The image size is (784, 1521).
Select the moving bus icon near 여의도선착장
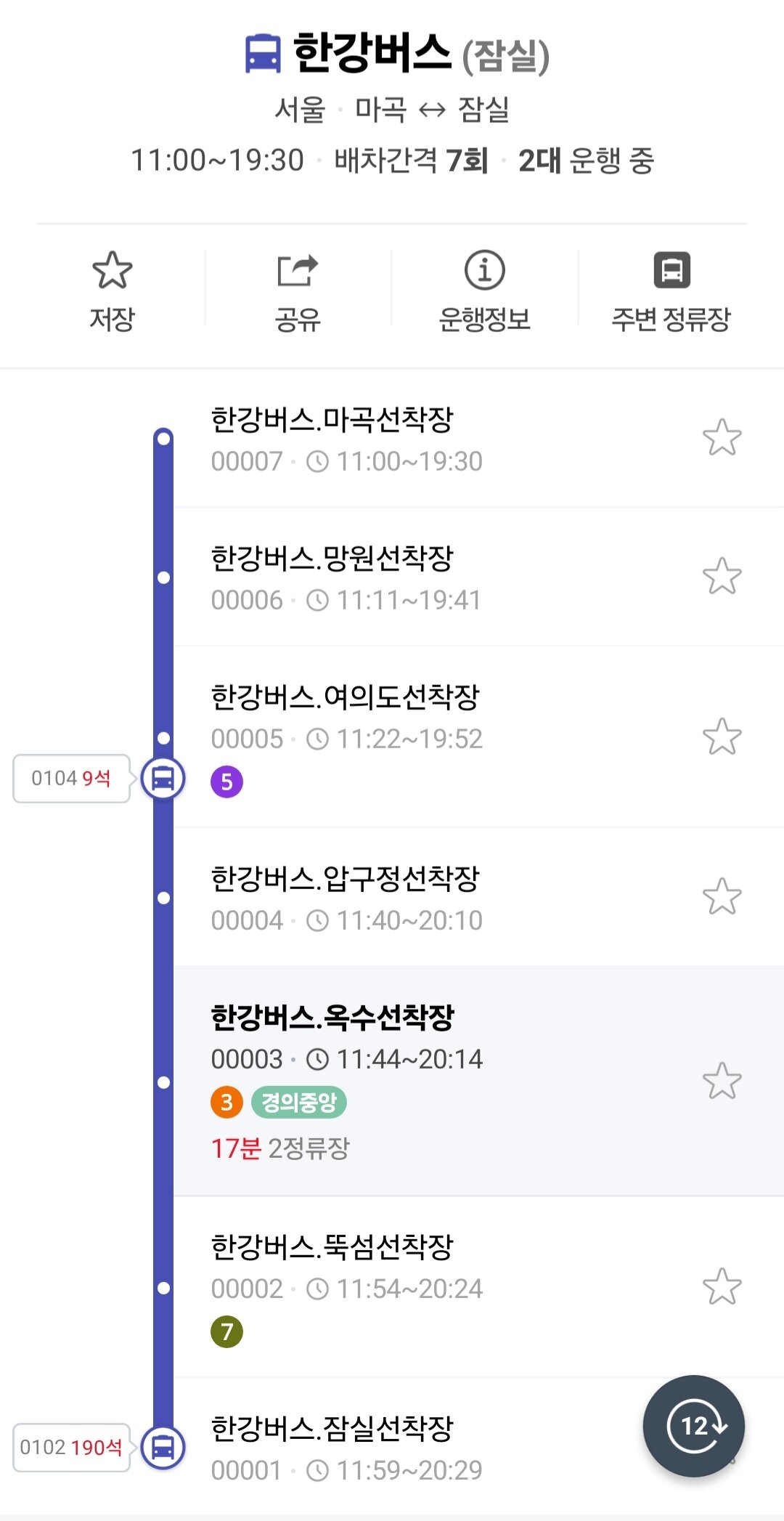(163, 781)
